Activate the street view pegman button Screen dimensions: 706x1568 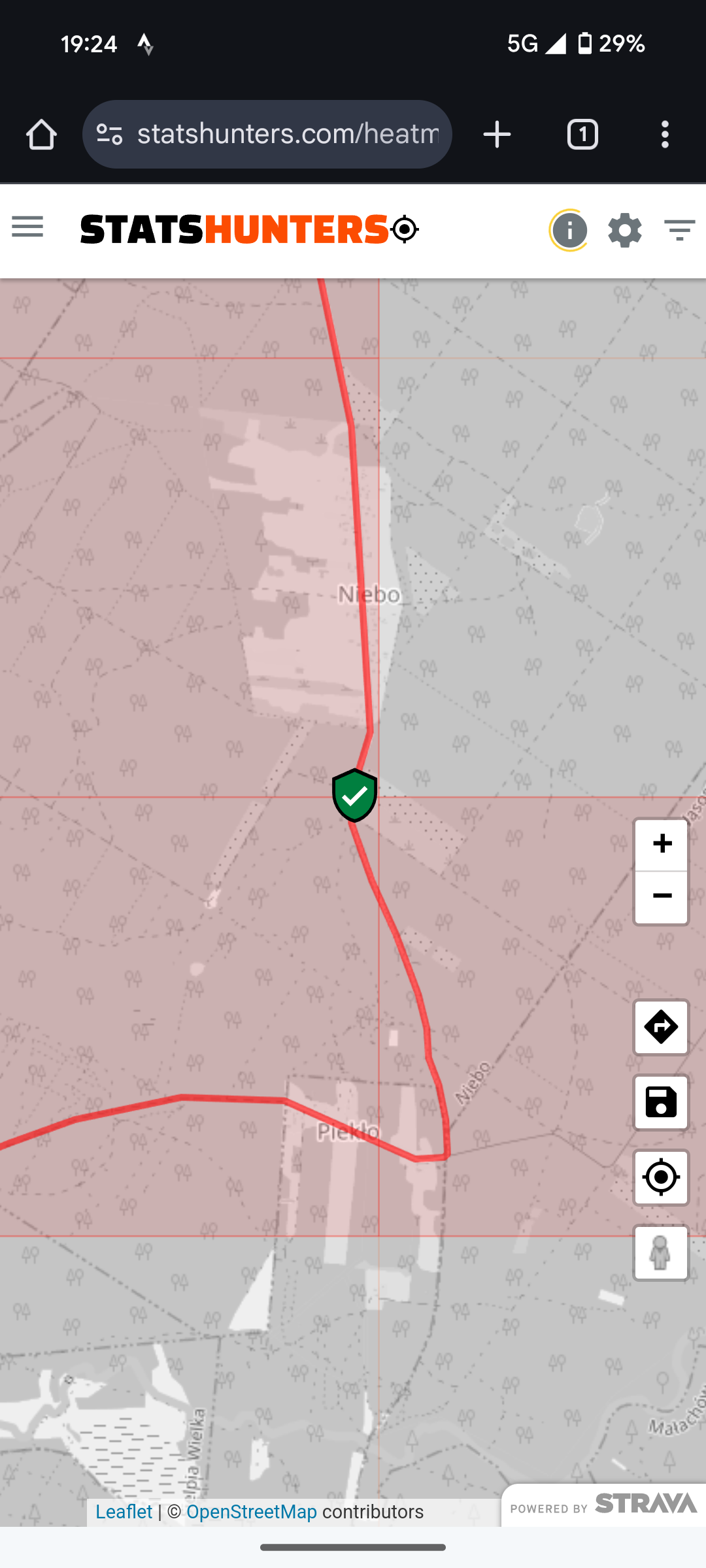point(661,1252)
